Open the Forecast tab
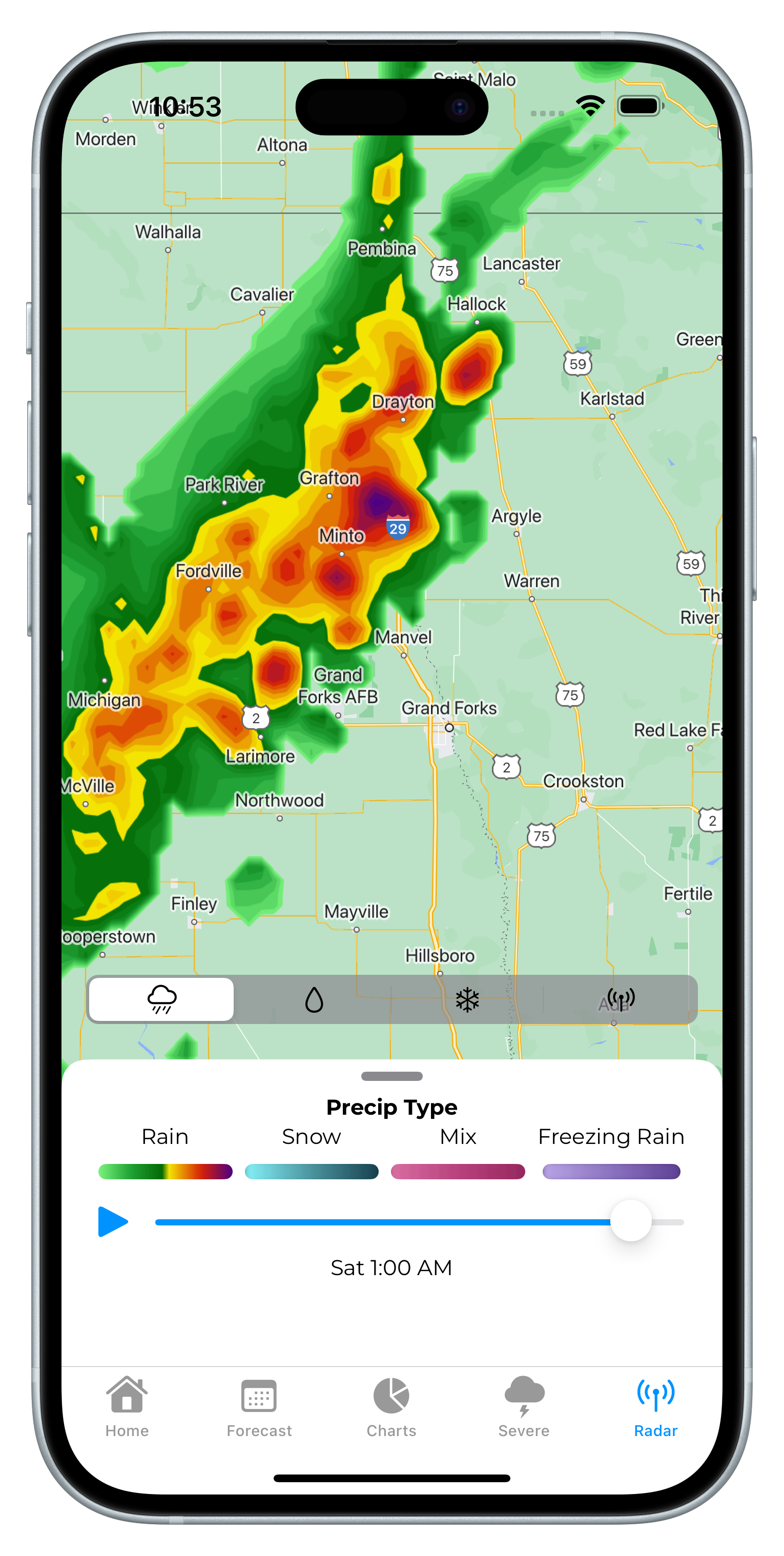This screenshot has height=1556, width=784. 259,1406
